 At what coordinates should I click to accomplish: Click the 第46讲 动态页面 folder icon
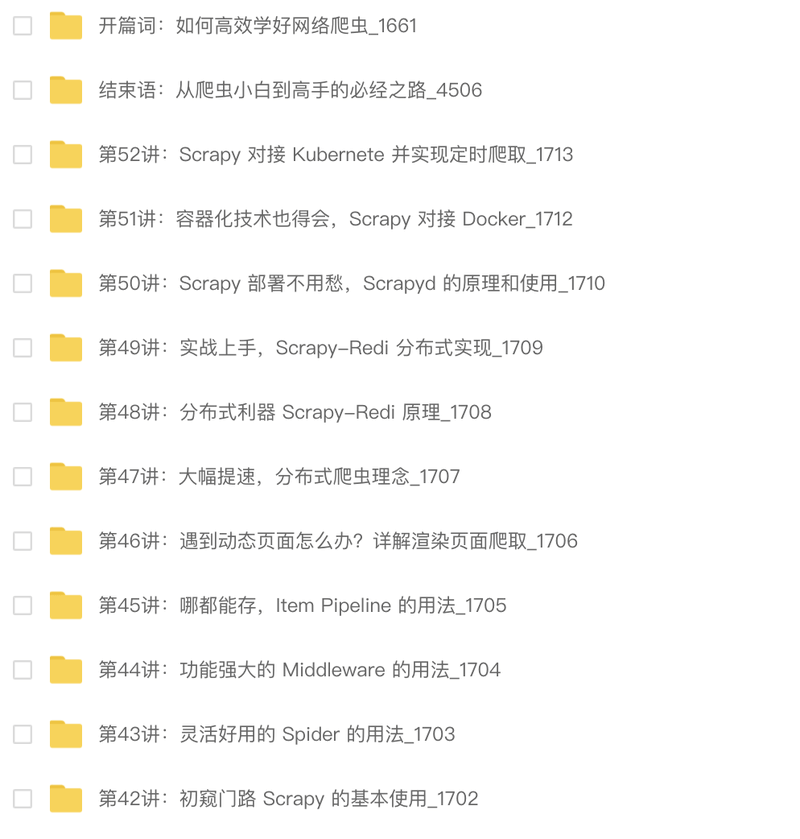click(65, 540)
